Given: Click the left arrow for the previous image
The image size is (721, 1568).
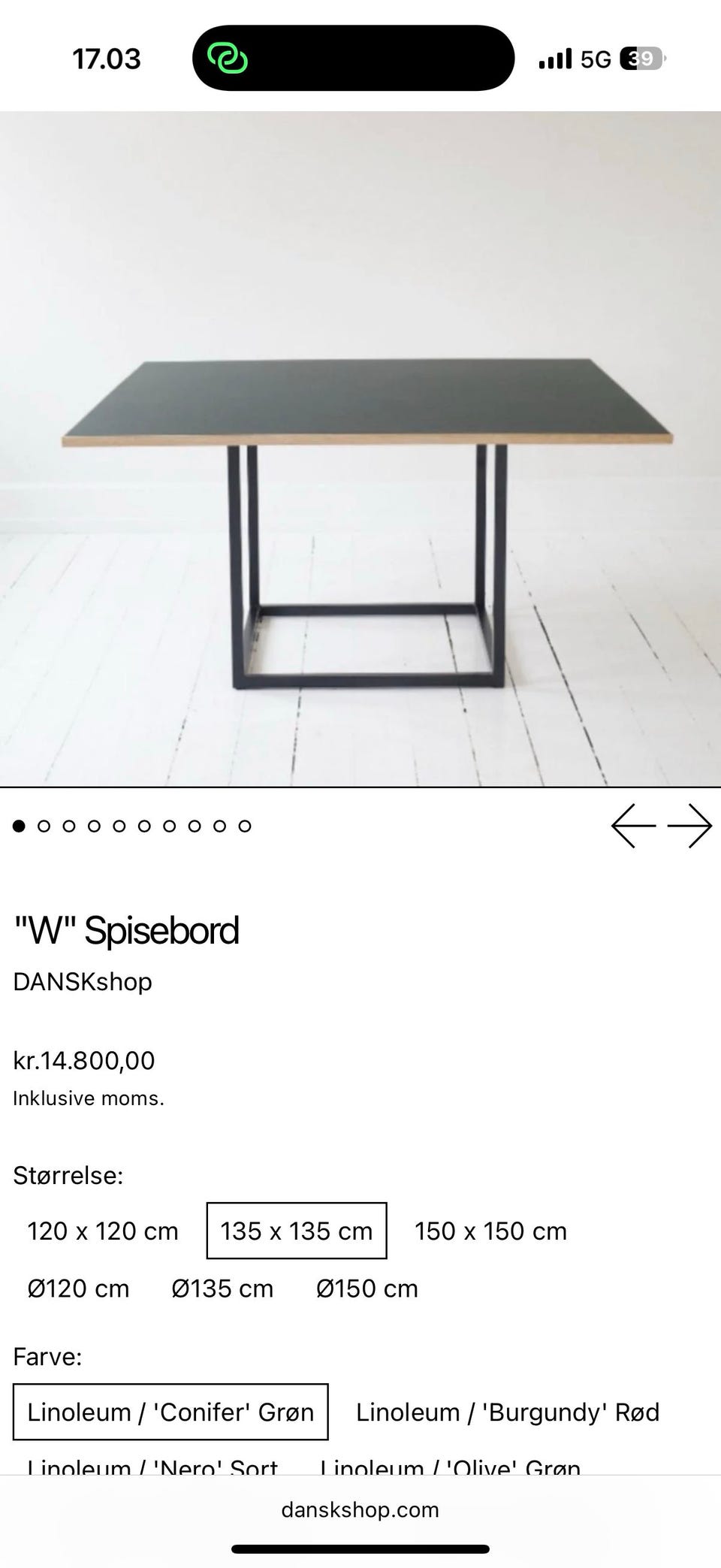Looking at the screenshot, I should [632, 826].
